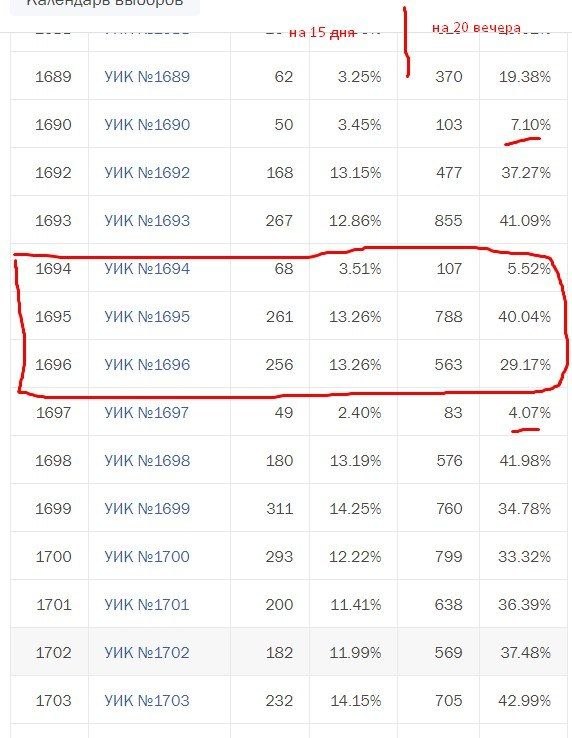
Task: Tap the УИК №1695 link
Action: [x=147, y=316]
